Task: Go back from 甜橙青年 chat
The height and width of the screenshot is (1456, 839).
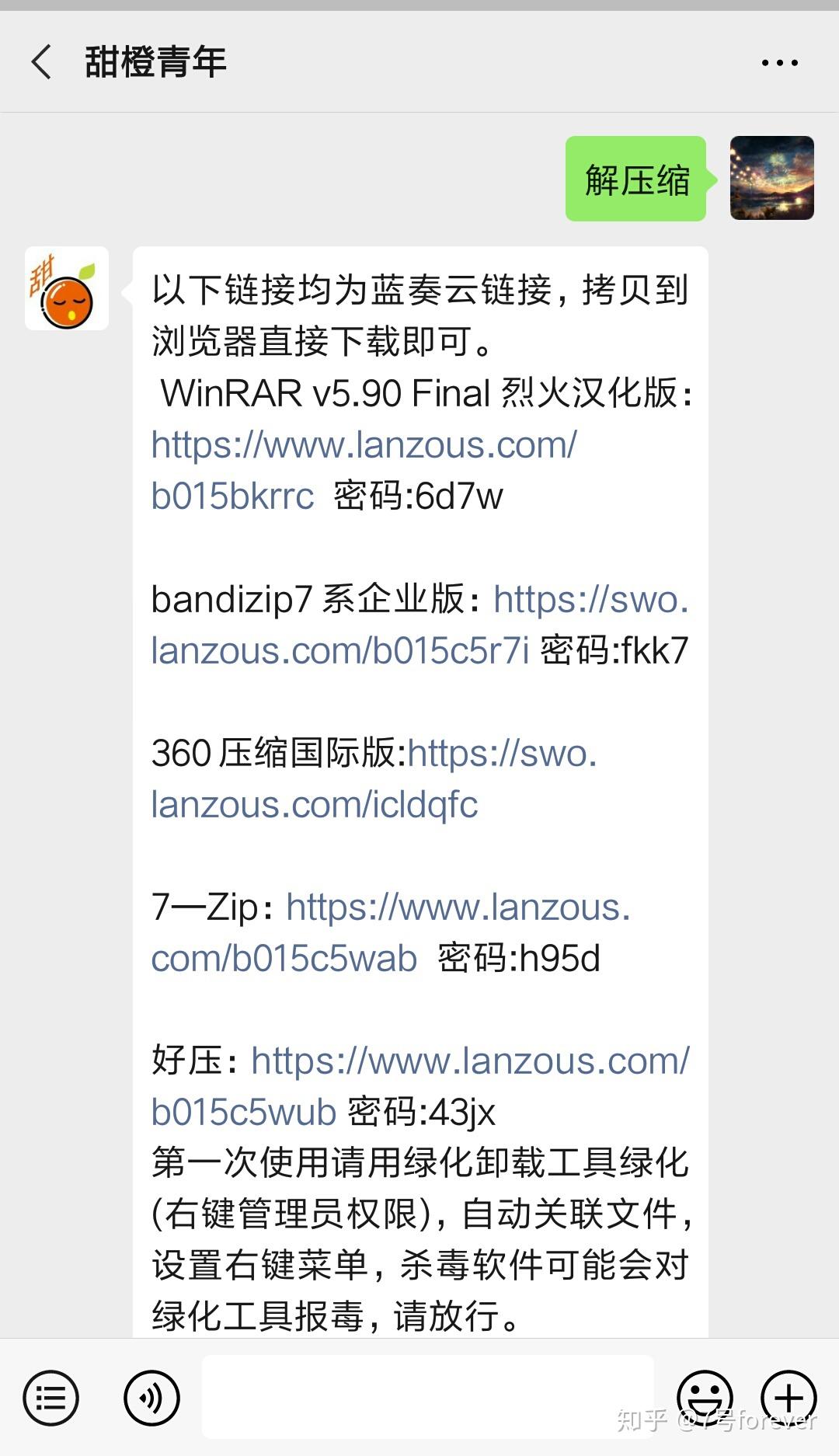Action: click(42, 62)
